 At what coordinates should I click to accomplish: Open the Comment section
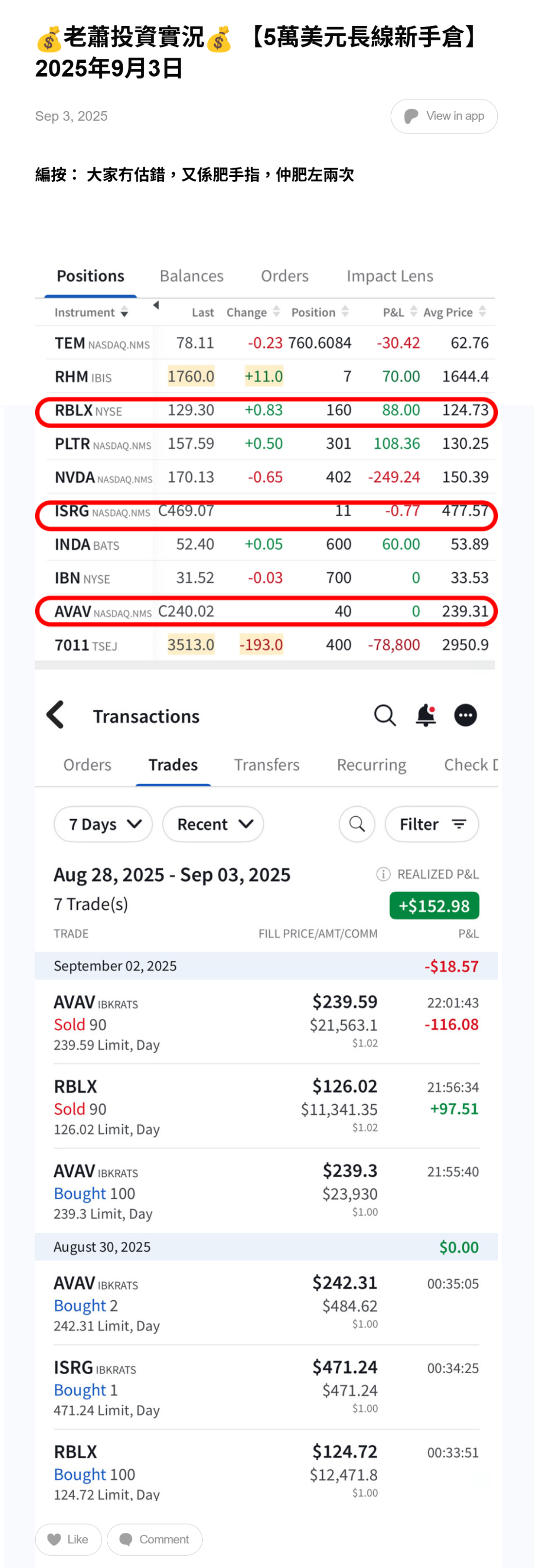click(x=154, y=1539)
